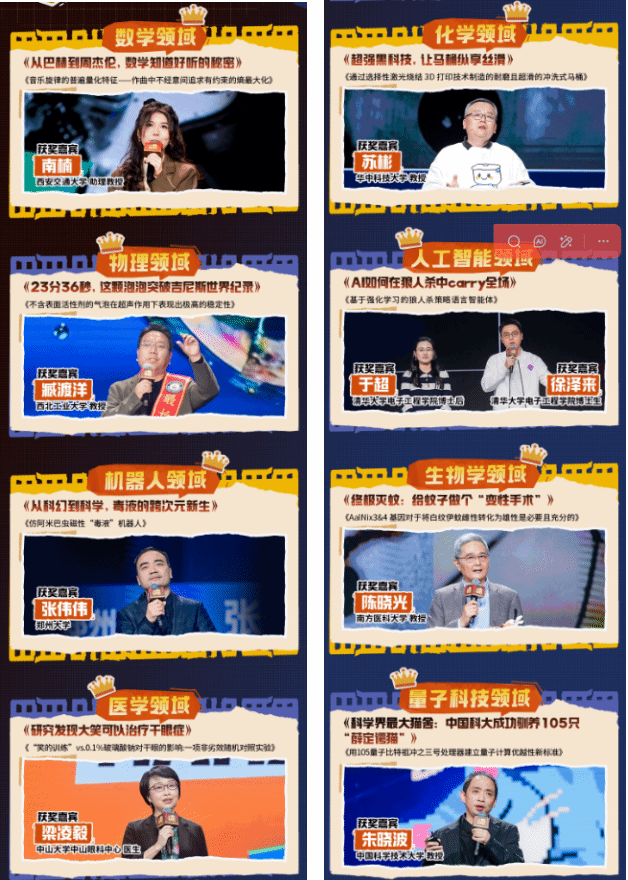The image size is (628, 880).
Task: Open the image search magnifier icon
Action: click(514, 242)
